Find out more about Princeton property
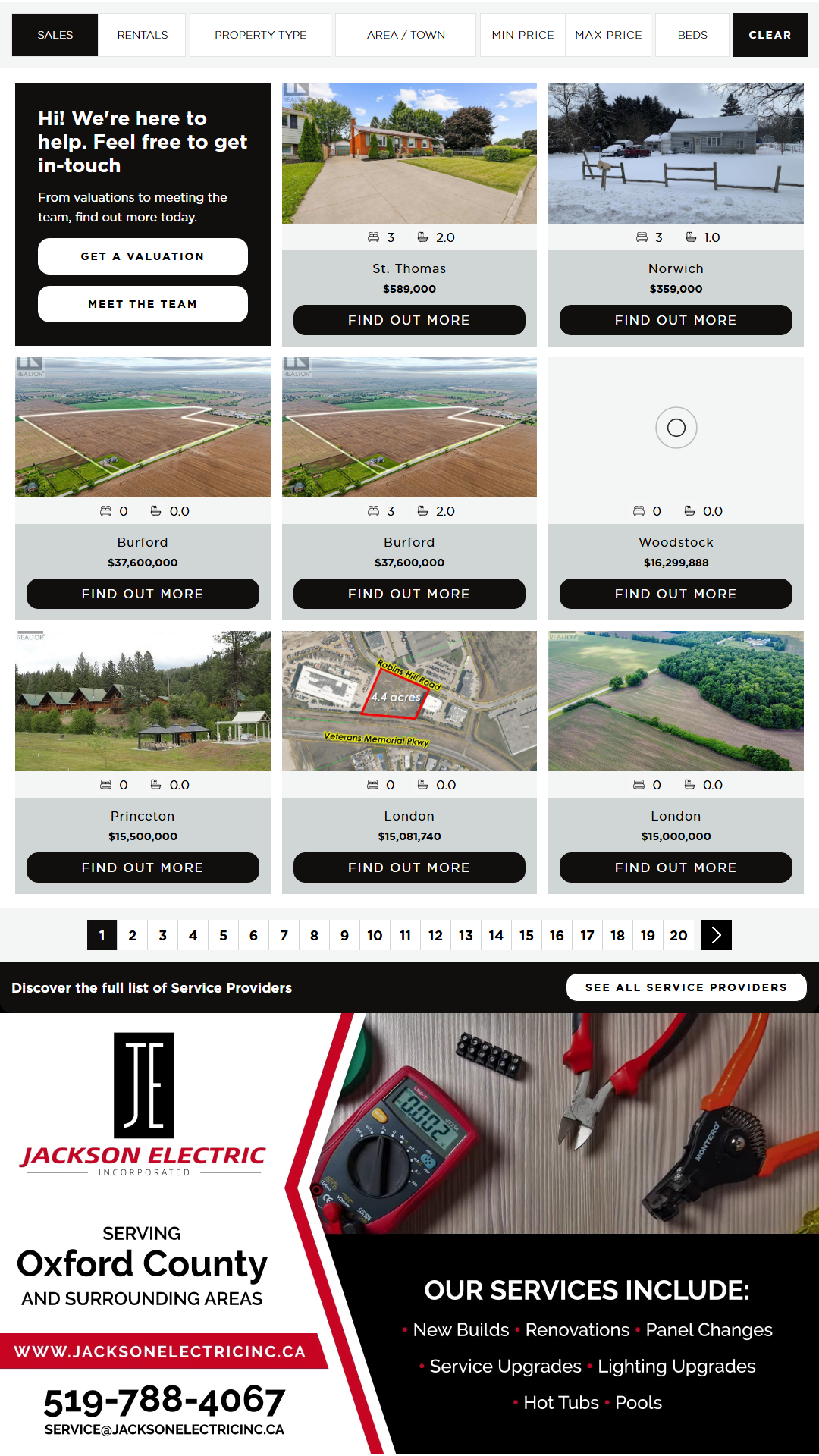 (143, 868)
